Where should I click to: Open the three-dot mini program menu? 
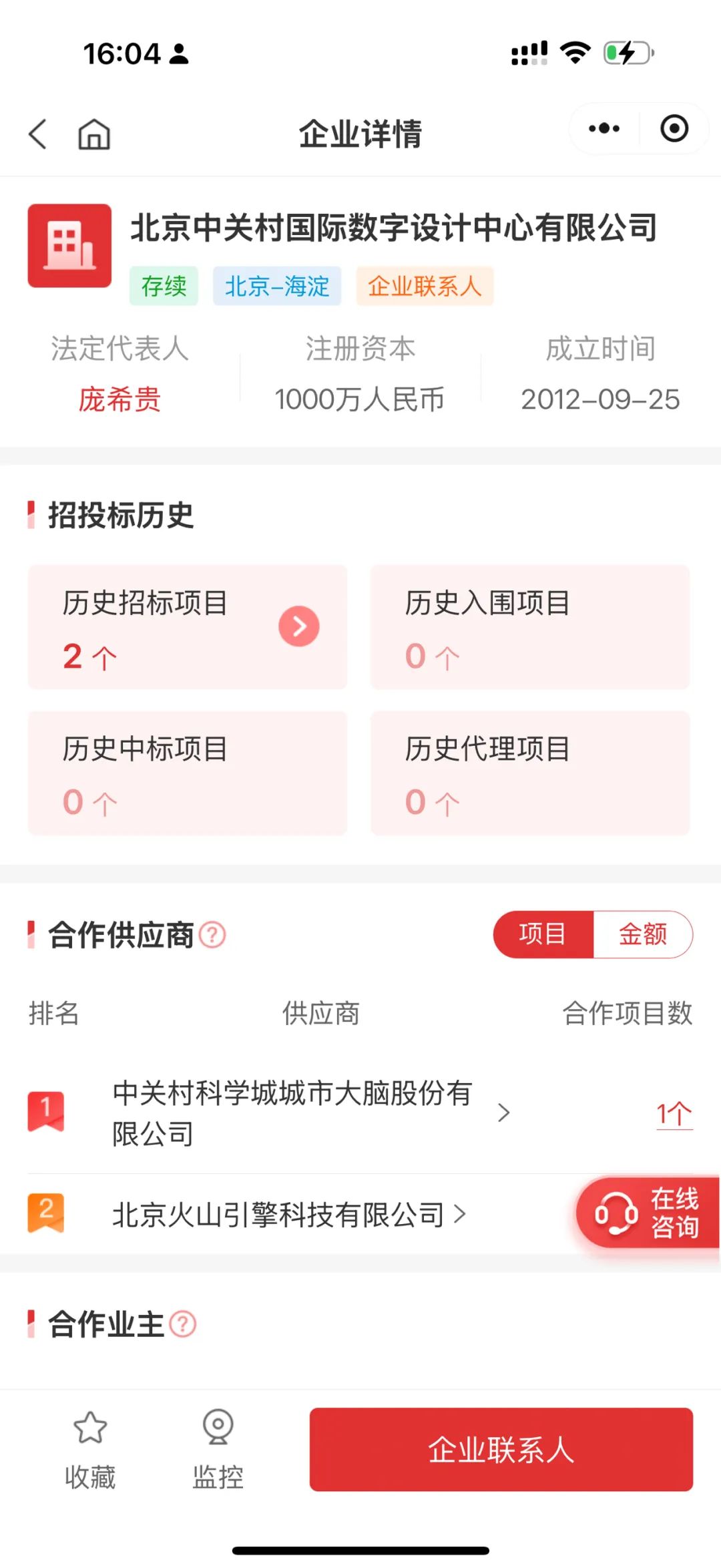pyautogui.click(x=604, y=128)
